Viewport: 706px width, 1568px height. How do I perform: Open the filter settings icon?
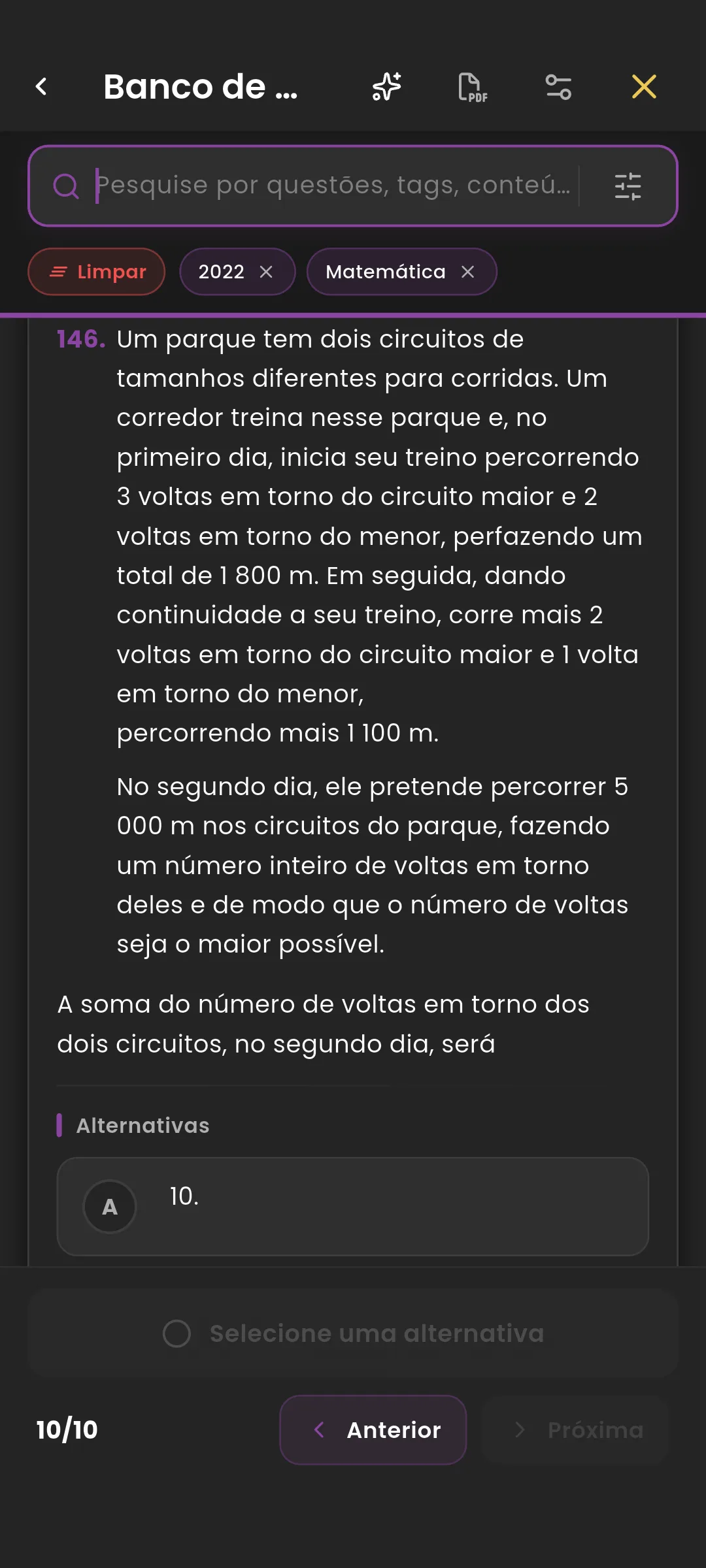558,87
